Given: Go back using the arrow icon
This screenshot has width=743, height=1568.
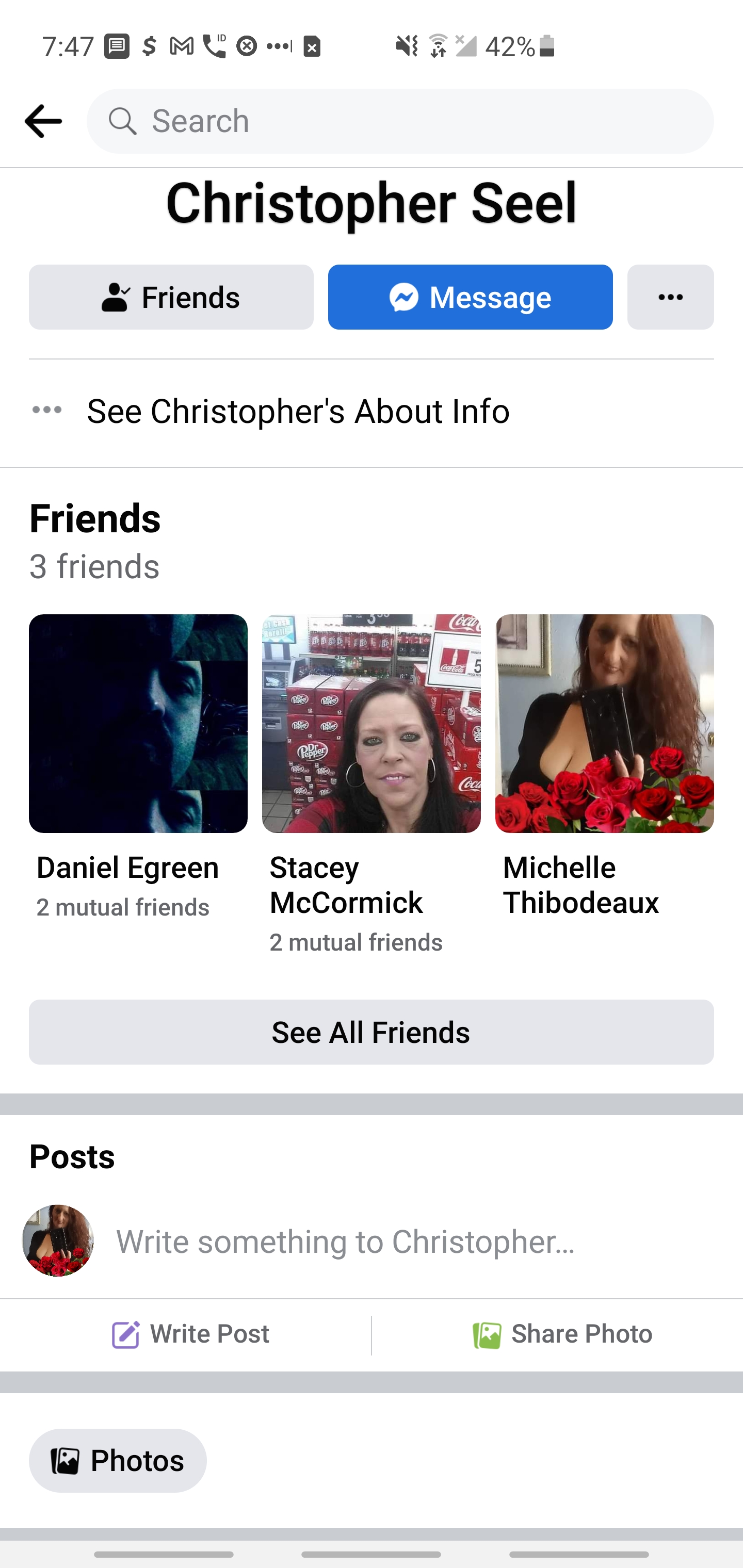Looking at the screenshot, I should click(x=43, y=121).
